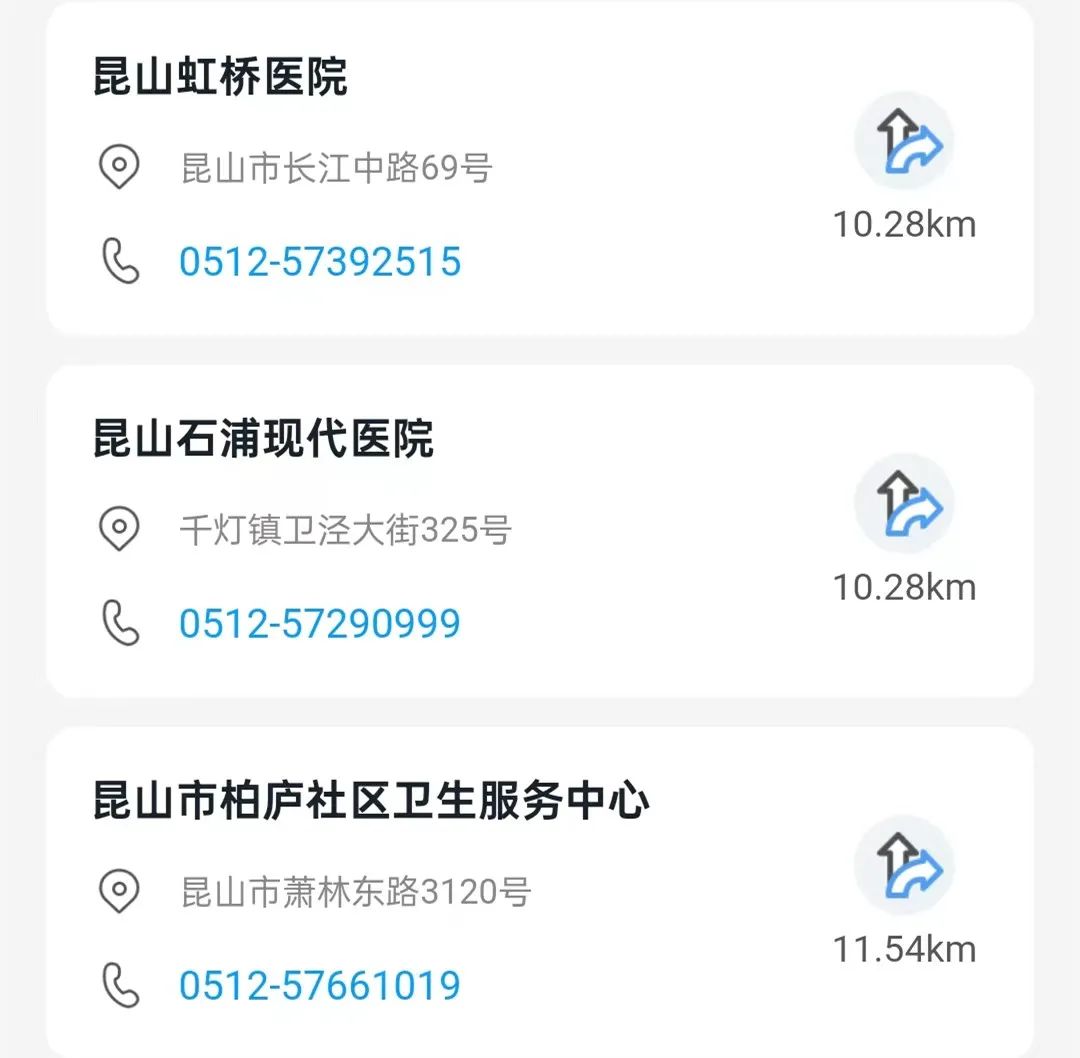Get directions to 昆山市柏庐社区卫生服务中心
The image size is (1080, 1058).
click(x=904, y=866)
